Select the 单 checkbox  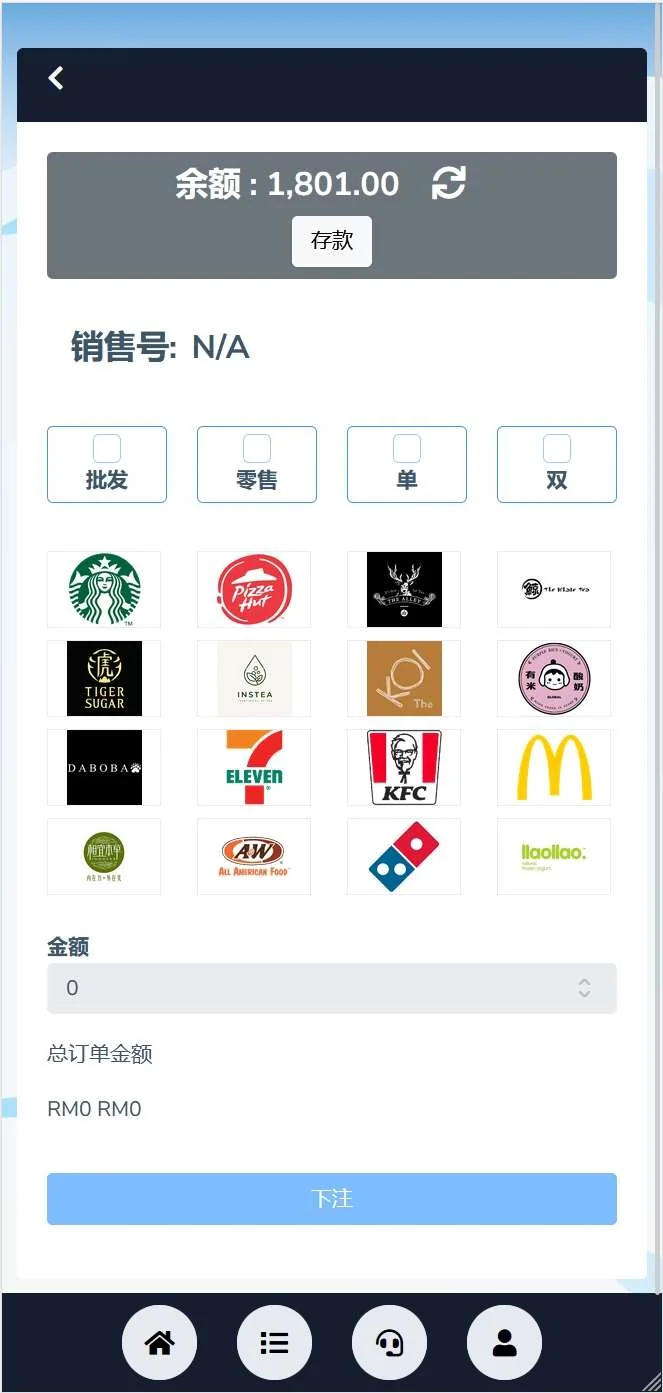407,448
